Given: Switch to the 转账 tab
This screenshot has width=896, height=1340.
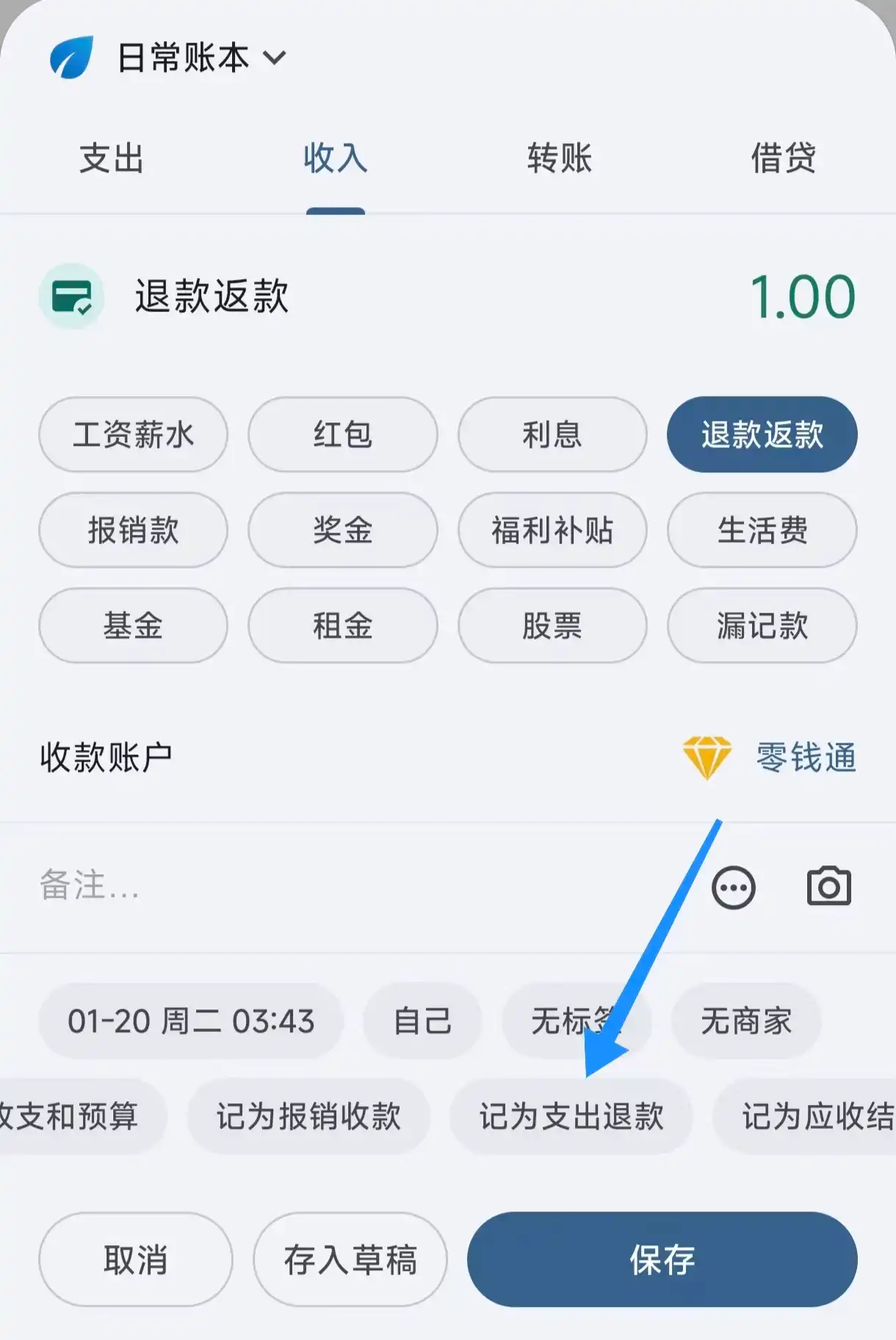Looking at the screenshot, I should 560,159.
